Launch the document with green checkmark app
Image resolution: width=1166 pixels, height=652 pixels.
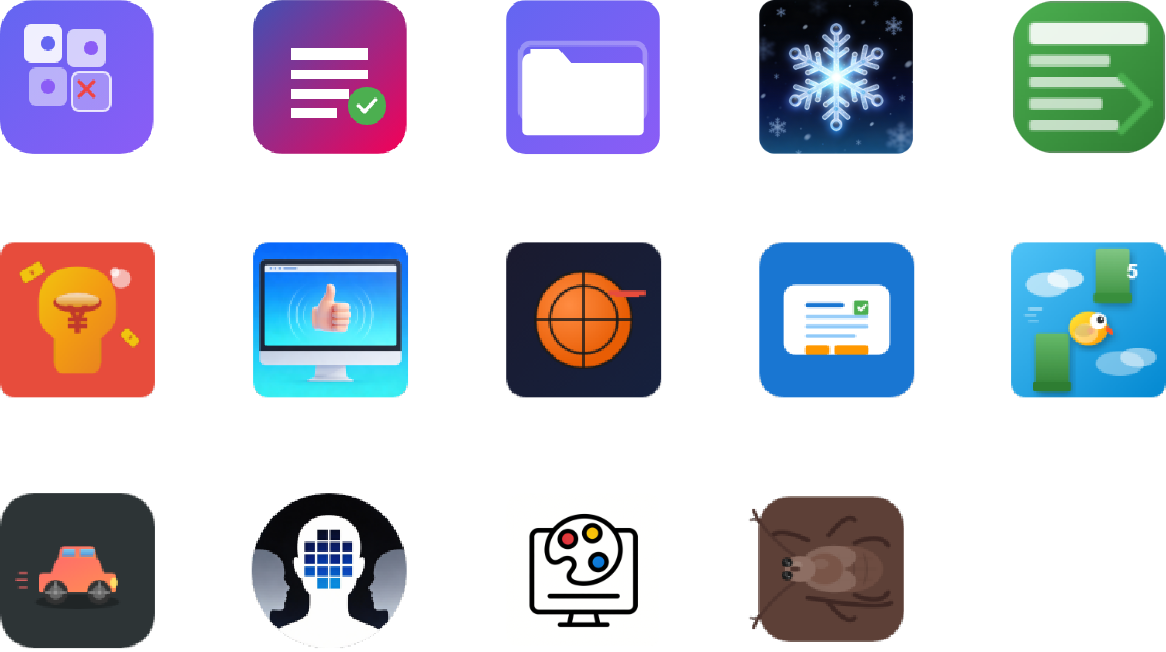pos(330,77)
